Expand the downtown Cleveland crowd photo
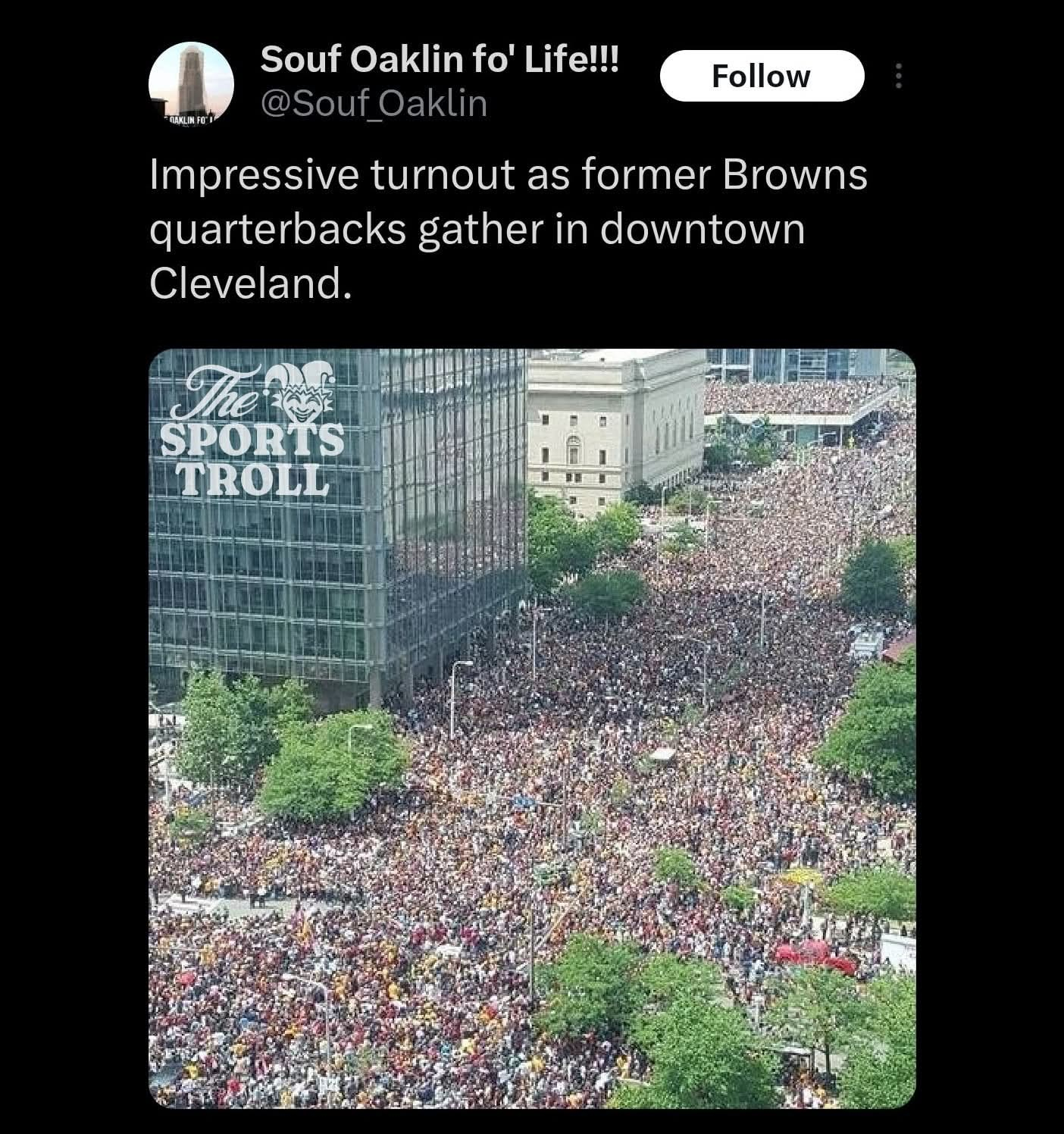Viewport: 1064px width, 1134px height. point(532,728)
